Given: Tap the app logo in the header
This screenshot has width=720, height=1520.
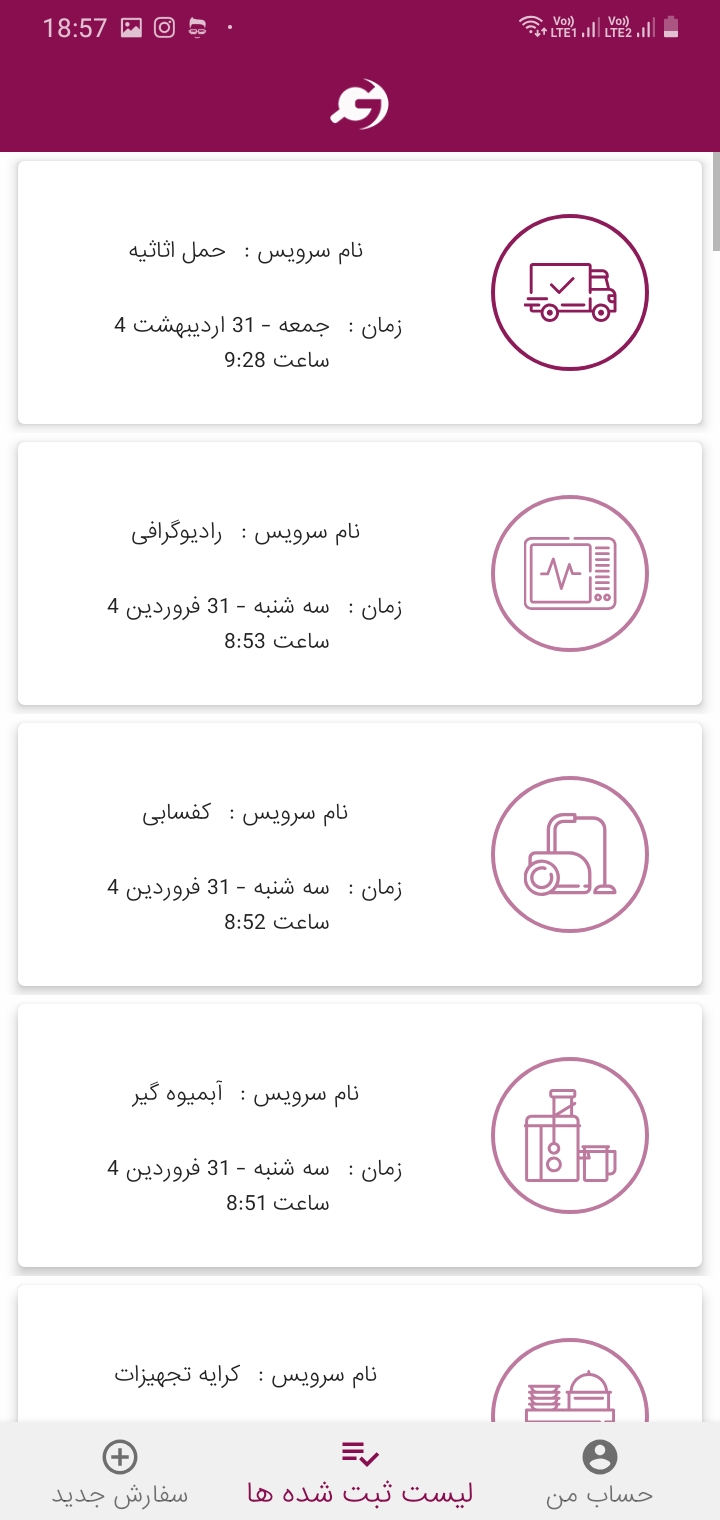Looking at the screenshot, I should point(360,103).
